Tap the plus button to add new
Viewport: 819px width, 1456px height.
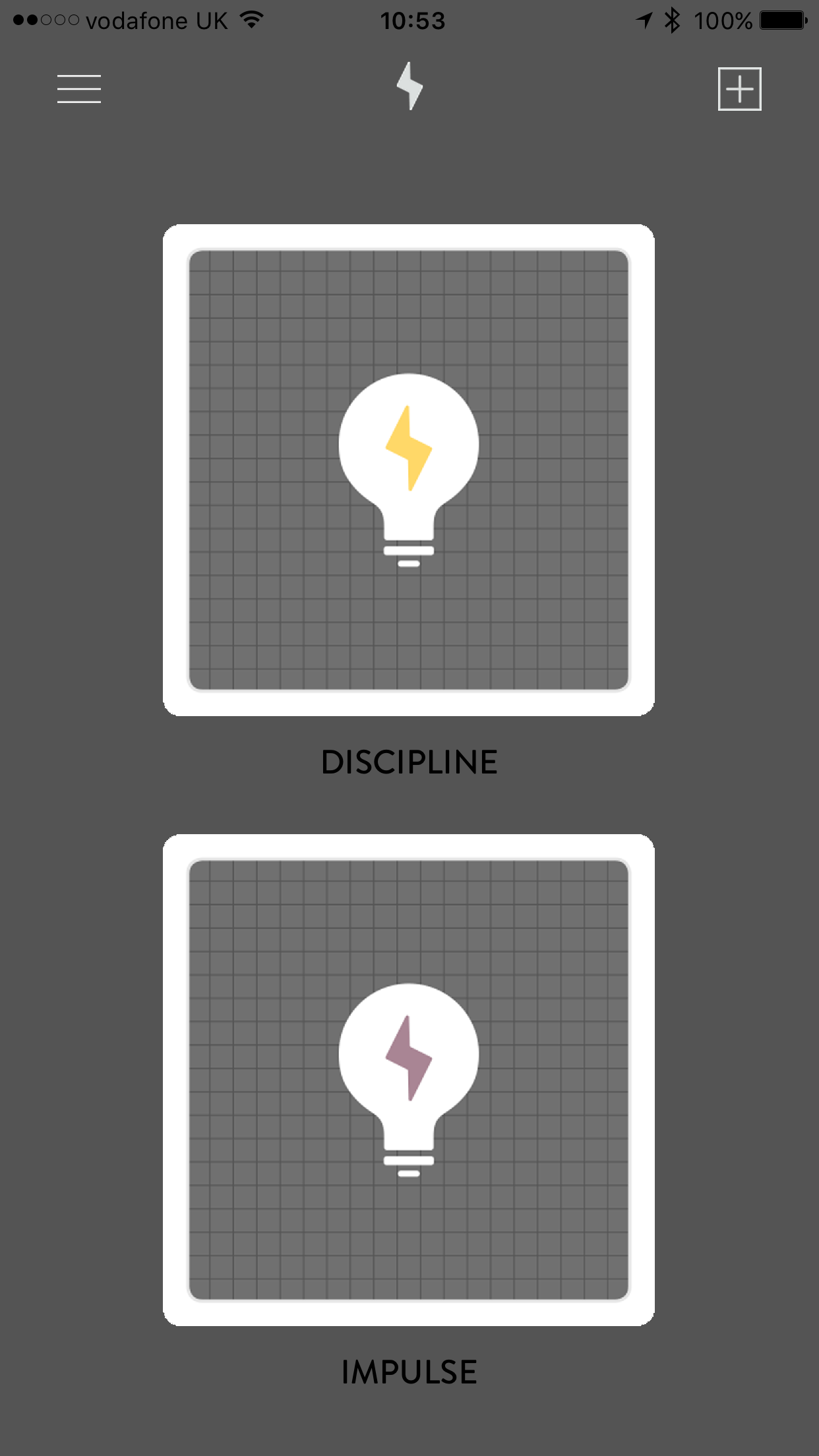(x=739, y=89)
